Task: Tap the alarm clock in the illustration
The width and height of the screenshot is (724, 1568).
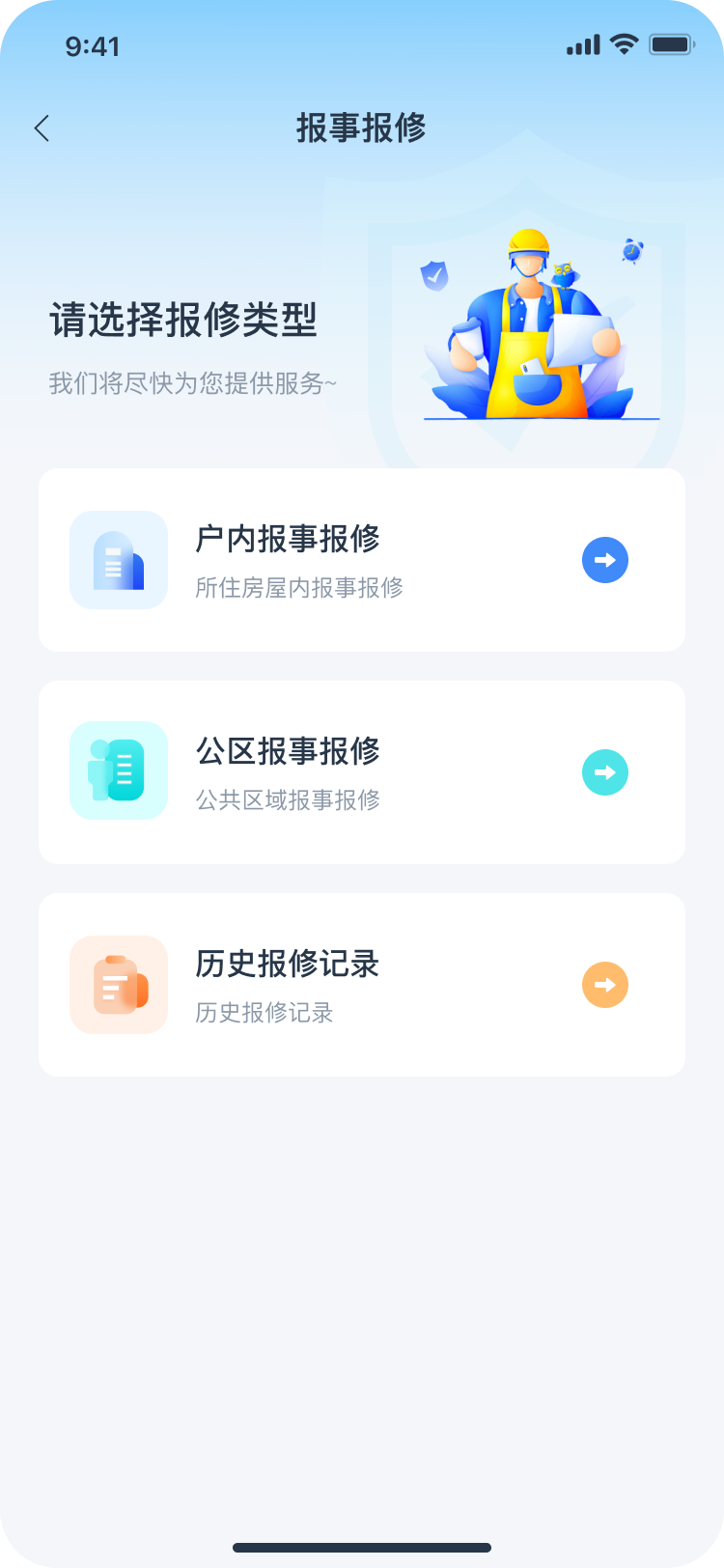Action: click(632, 251)
